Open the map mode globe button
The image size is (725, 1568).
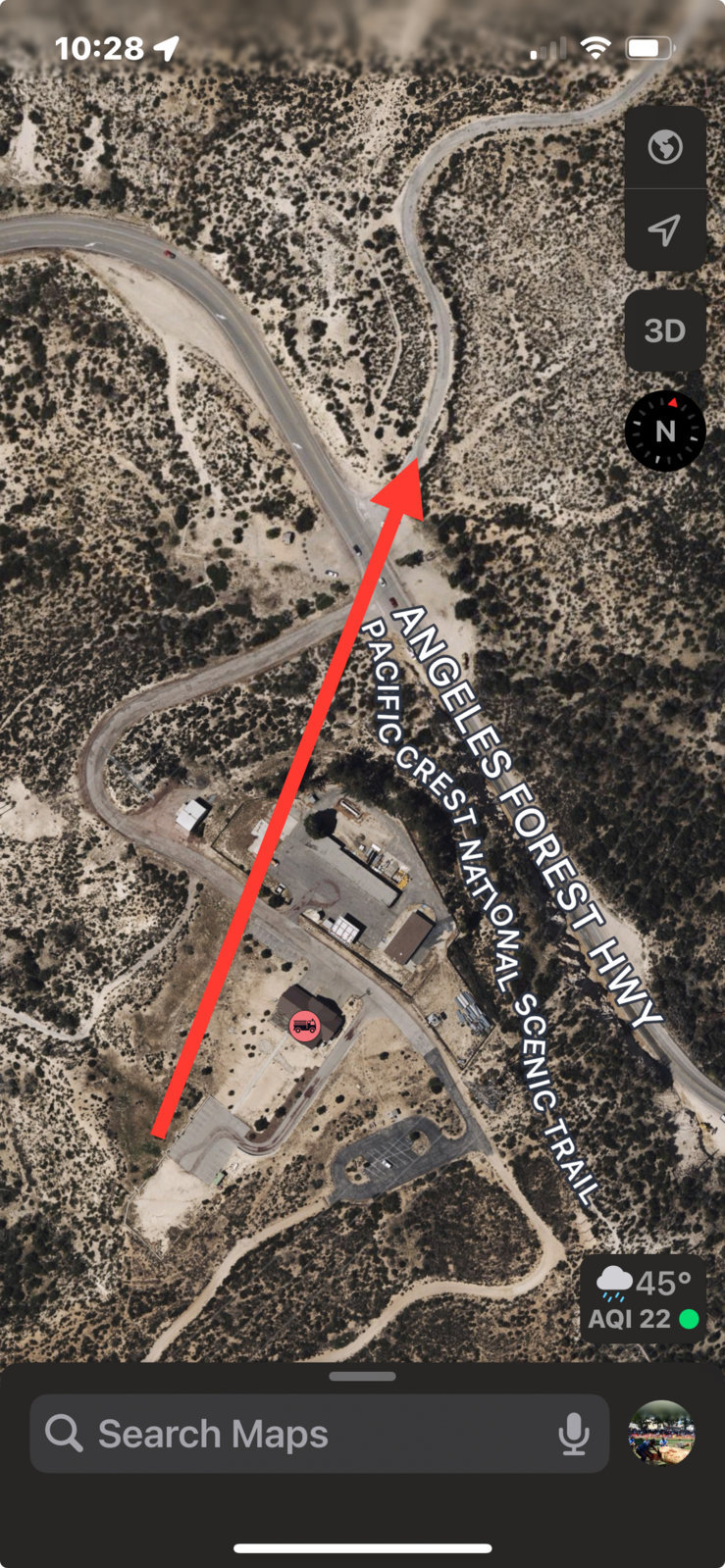[x=665, y=148]
